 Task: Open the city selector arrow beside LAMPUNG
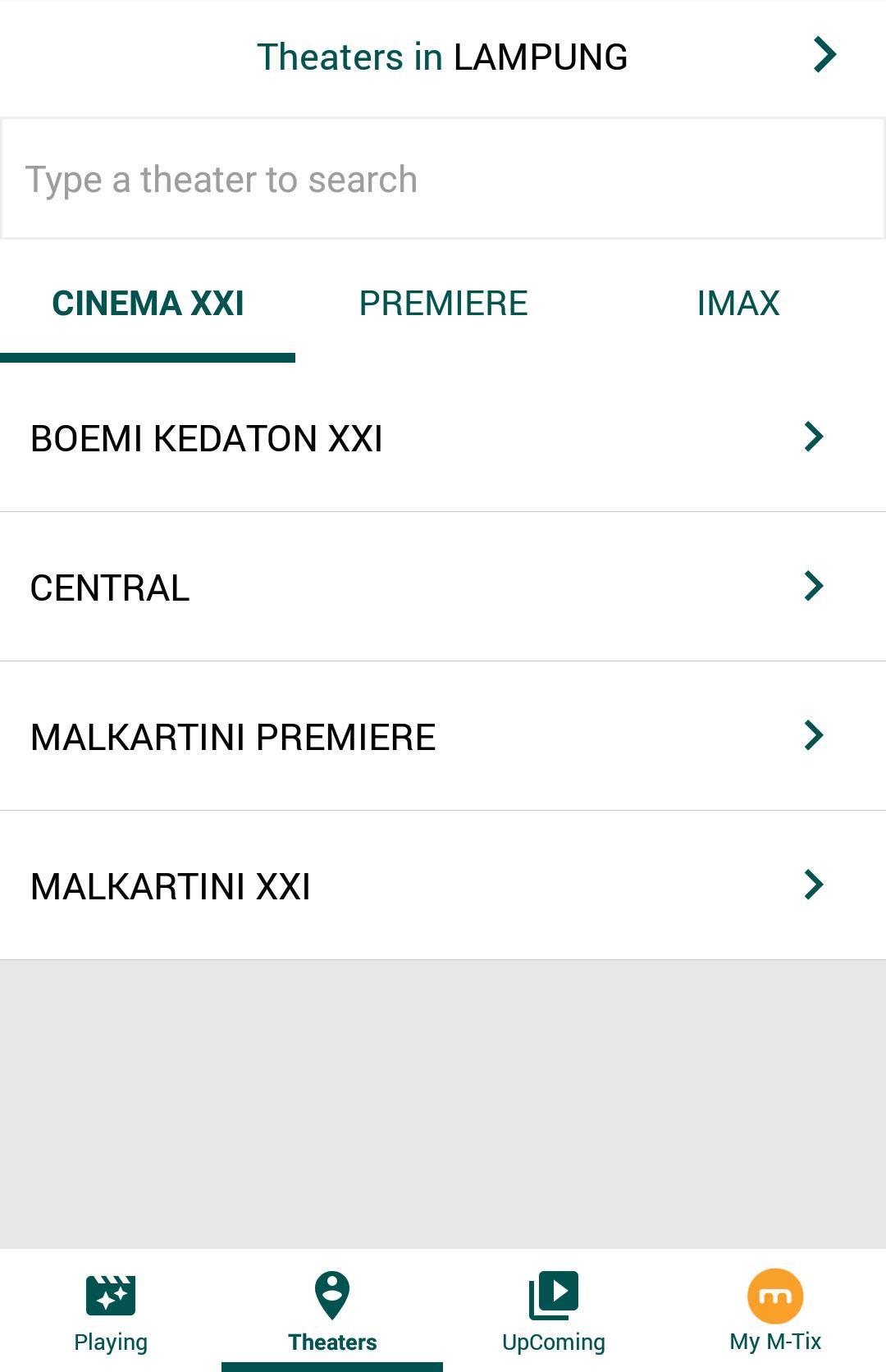[824, 55]
